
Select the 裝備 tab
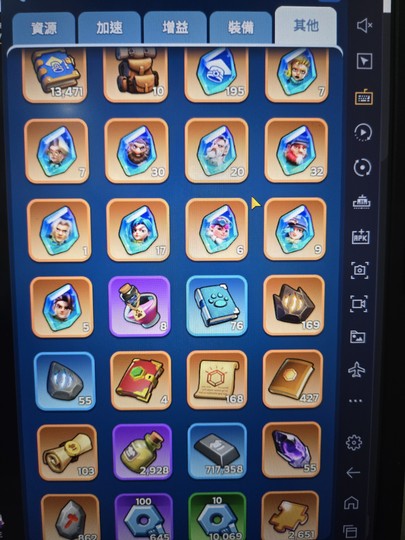(x=240, y=28)
